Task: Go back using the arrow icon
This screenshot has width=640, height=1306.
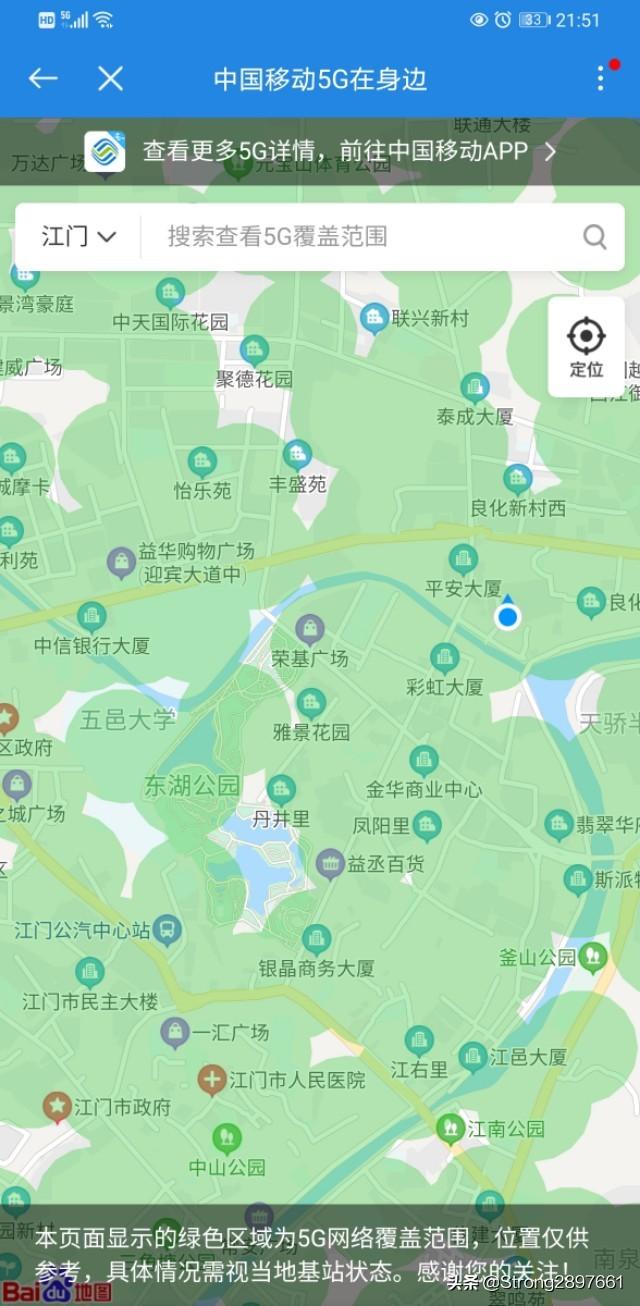Action: pyautogui.click(x=42, y=78)
